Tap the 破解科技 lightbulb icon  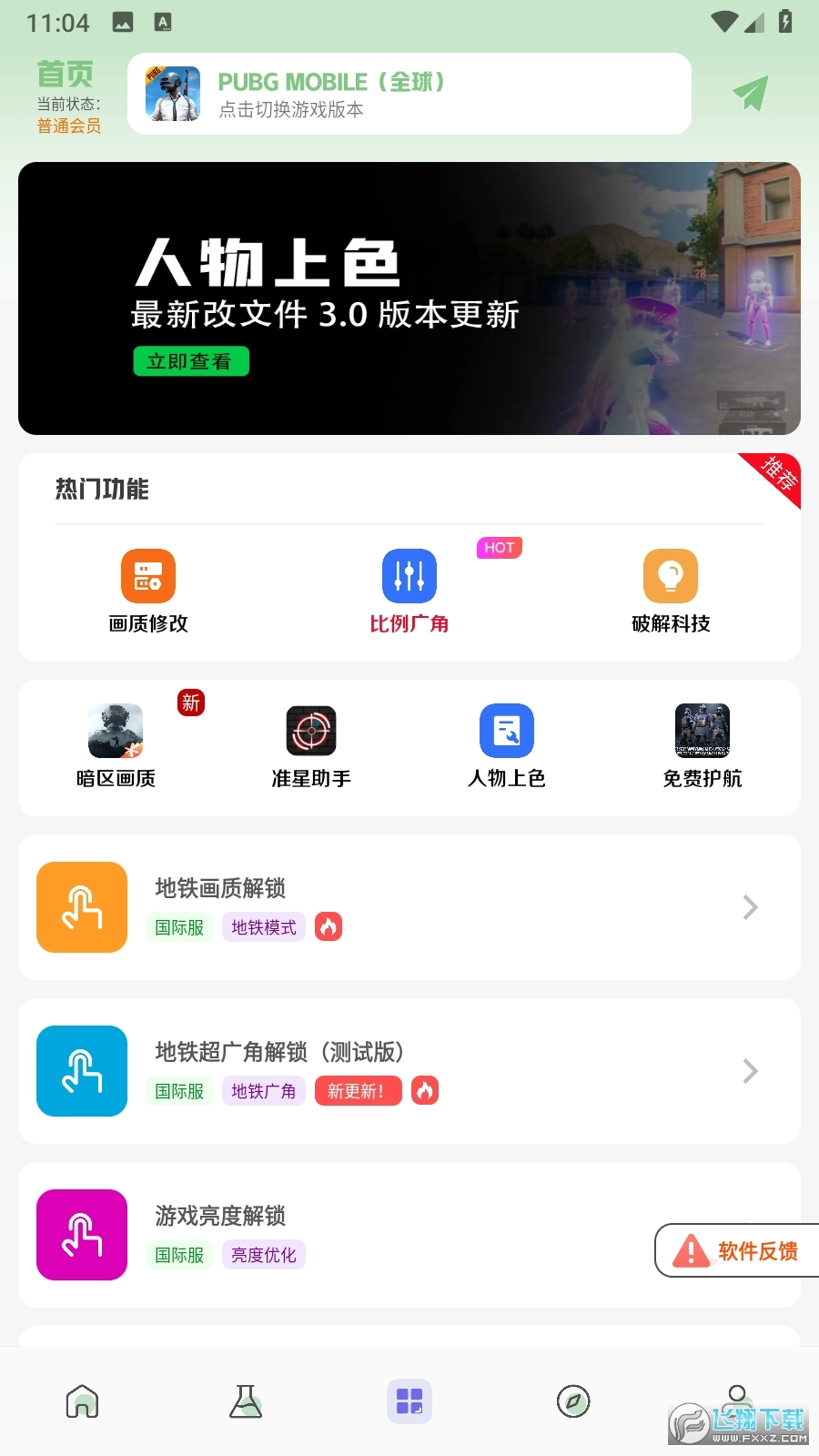pos(670,575)
